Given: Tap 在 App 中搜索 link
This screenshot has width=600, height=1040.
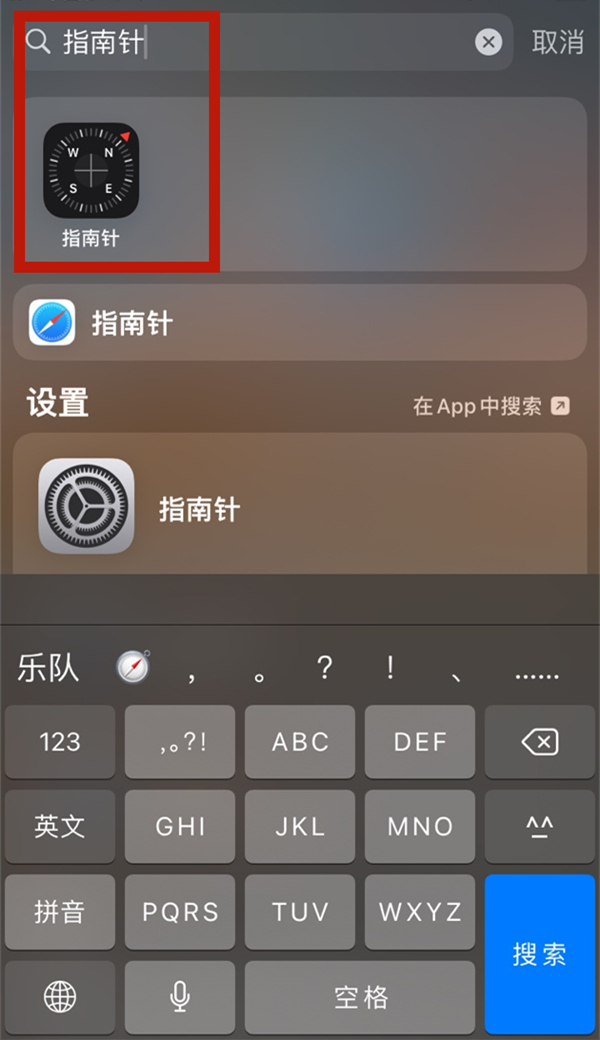Looking at the screenshot, I should 491,406.
